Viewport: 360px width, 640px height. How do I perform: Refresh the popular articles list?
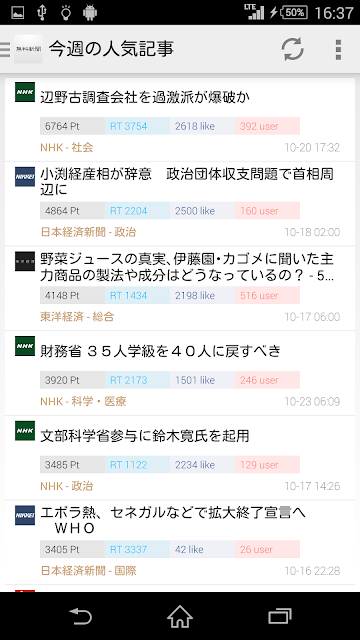pos(292,49)
